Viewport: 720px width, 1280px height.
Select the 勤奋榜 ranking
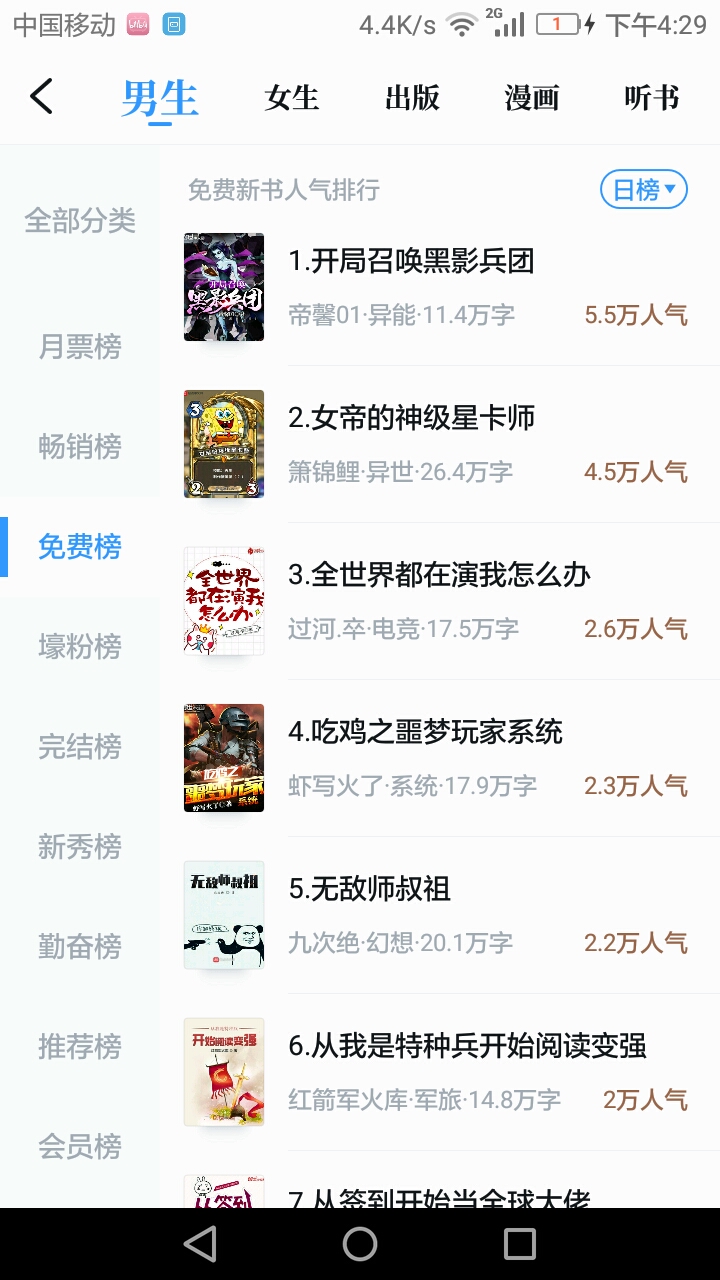tap(80, 947)
